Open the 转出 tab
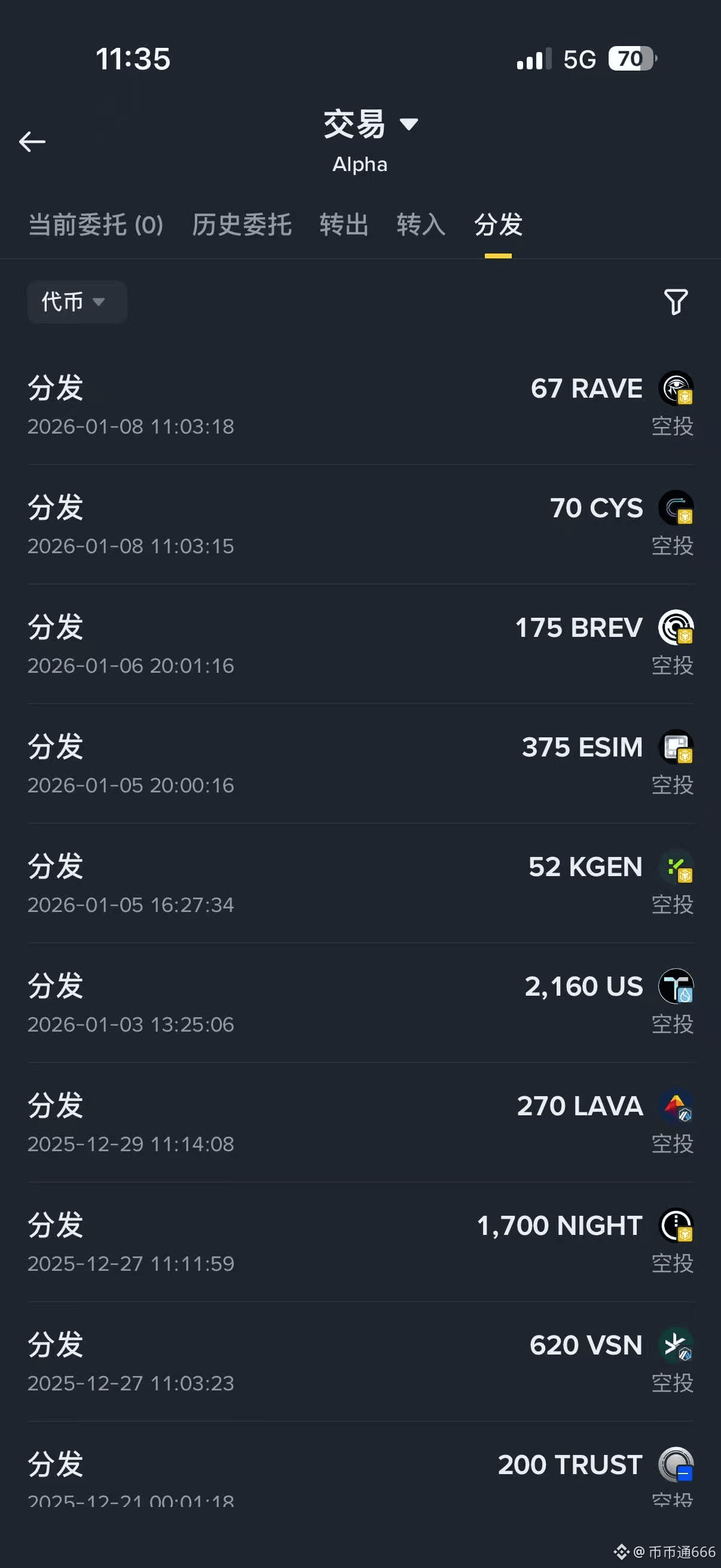 [x=344, y=225]
